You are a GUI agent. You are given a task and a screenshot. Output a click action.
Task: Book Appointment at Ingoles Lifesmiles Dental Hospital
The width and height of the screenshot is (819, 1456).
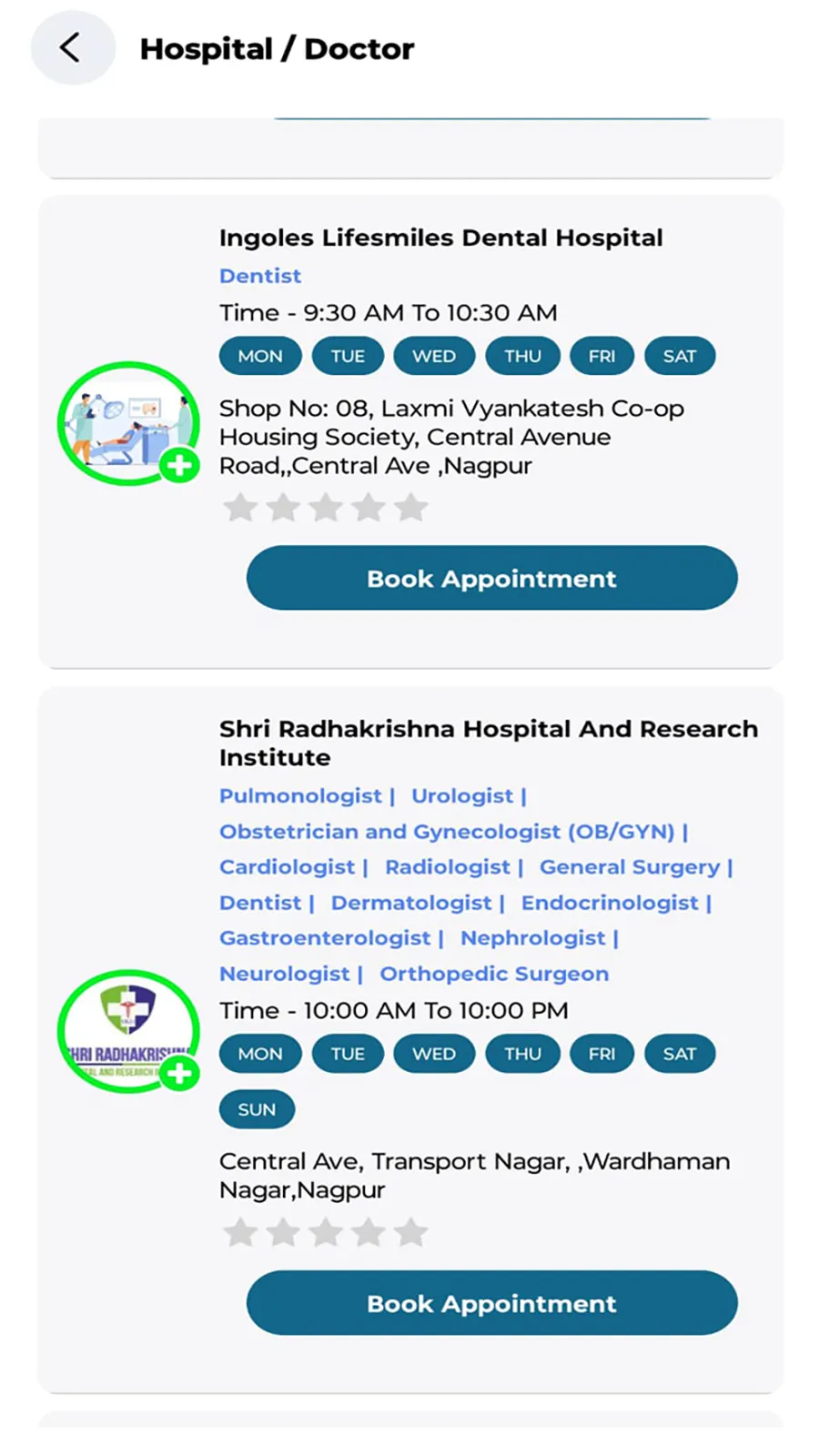(491, 577)
